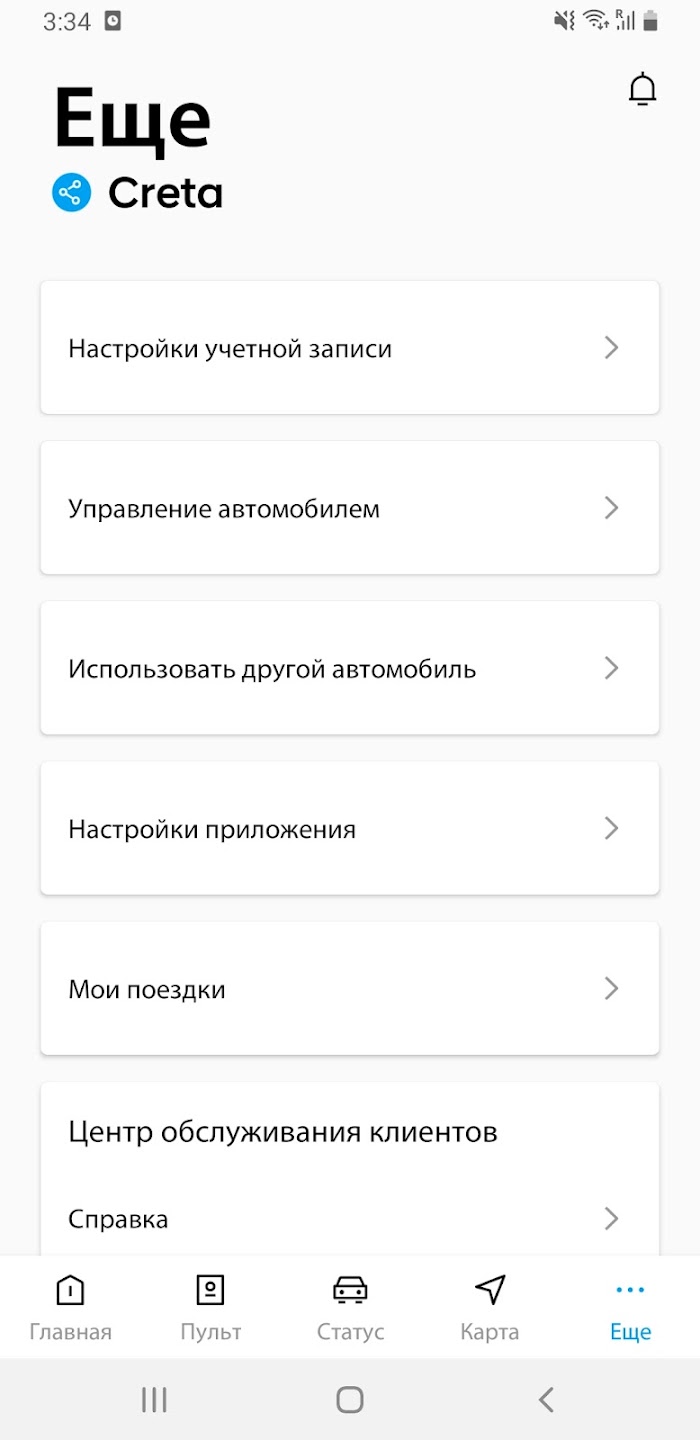The image size is (700, 1440).
Task: Open the notifications bell
Action: click(x=642, y=90)
